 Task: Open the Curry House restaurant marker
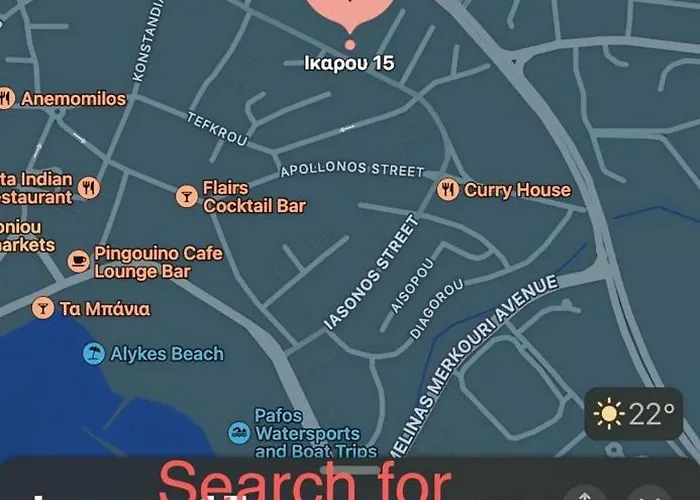click(x=449, y=189)
